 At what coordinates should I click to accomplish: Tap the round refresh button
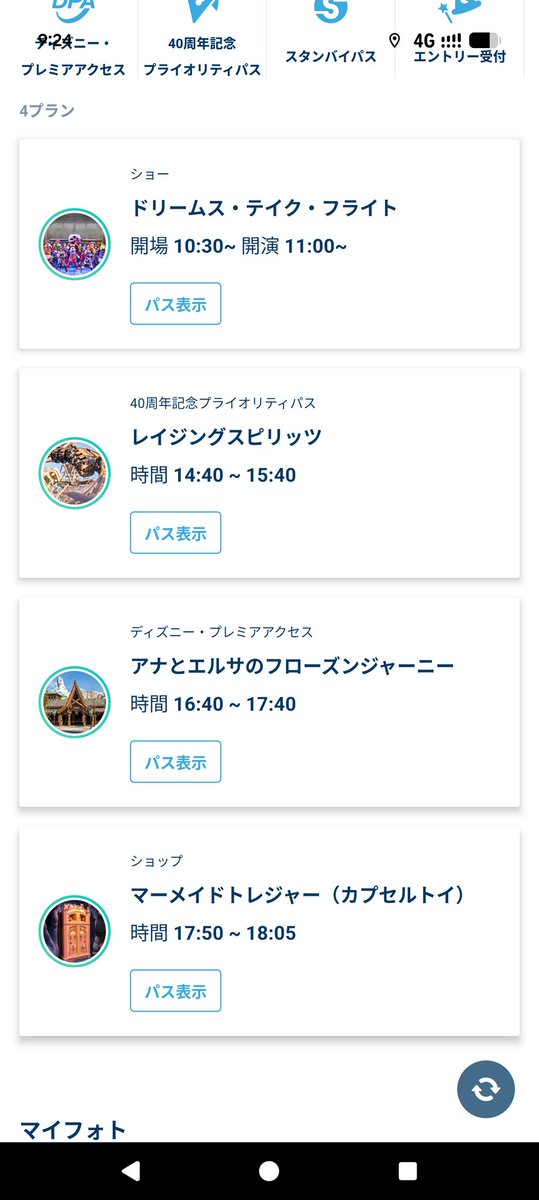pos(486,1088)
